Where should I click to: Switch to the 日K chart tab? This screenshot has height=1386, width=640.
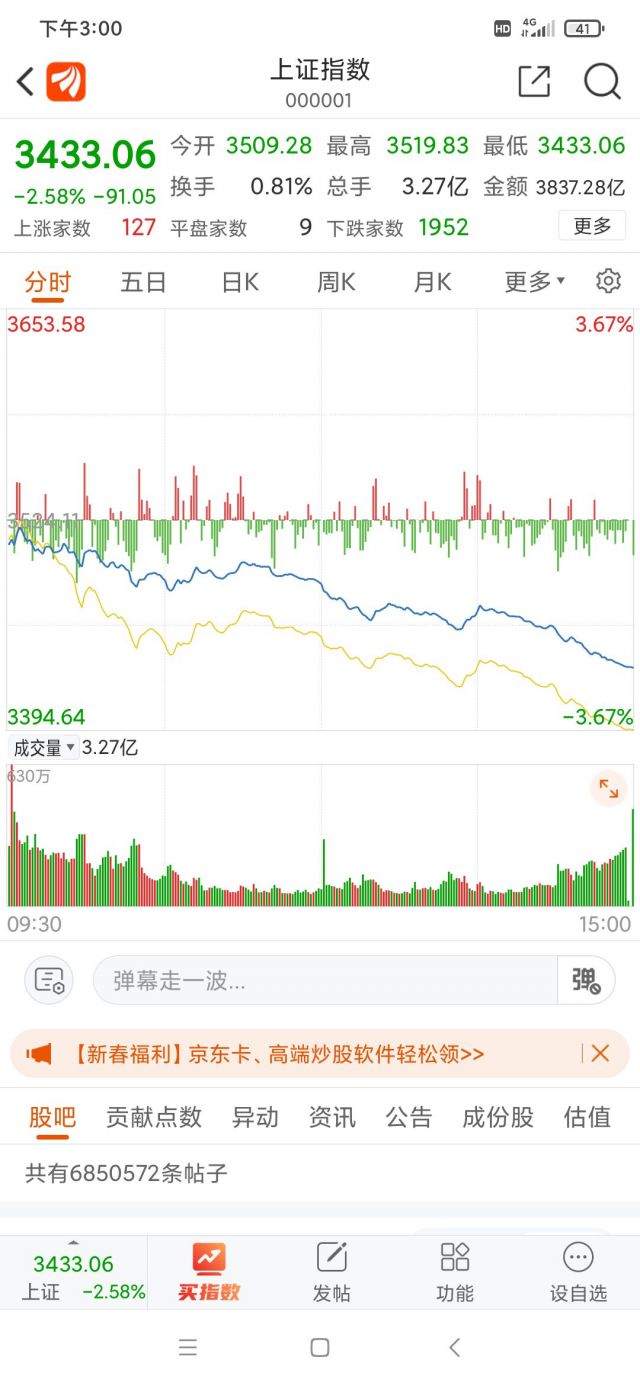point(240,282)
